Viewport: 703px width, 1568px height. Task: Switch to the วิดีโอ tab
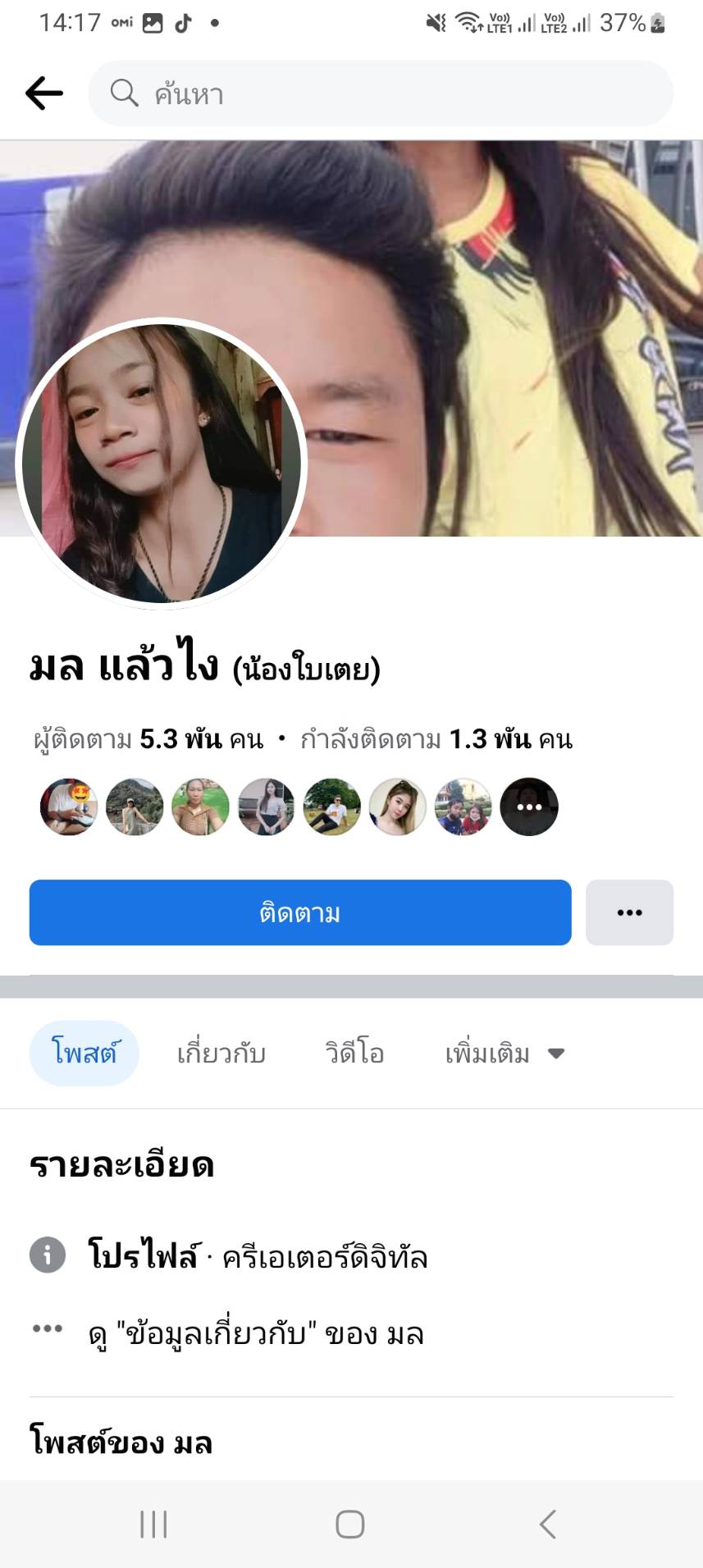[x=354, y=1053]
